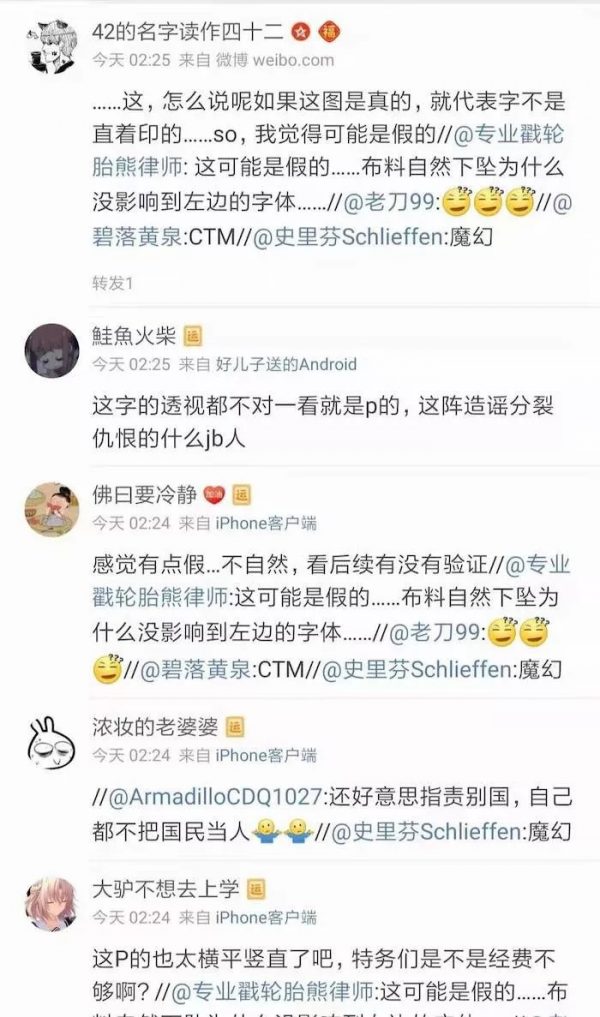Open the avatar of 42的名字读作四十二
This screenshot has height=1017, width=600.
50,44
